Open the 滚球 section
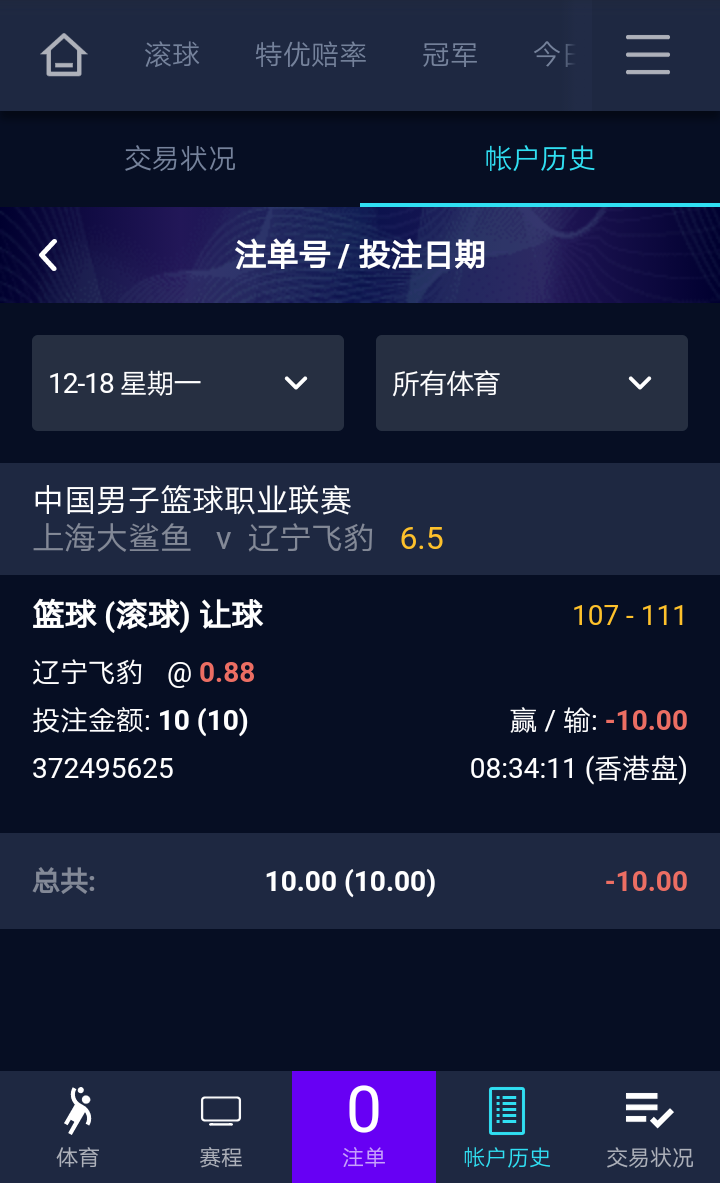The height and width of the screenshot is (1183, 720). coord(172,55)
